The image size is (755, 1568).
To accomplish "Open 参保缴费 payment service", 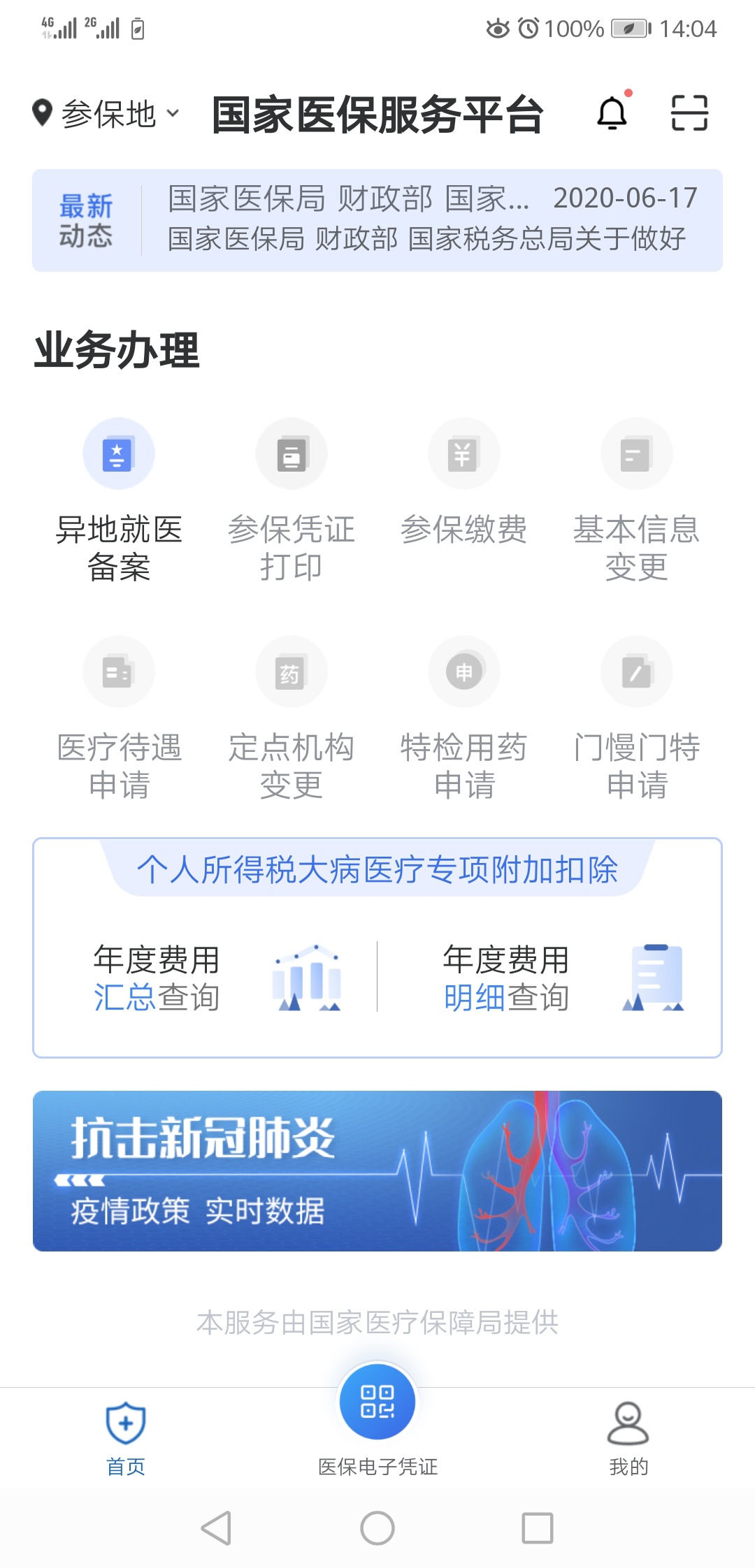I will 463,482.
